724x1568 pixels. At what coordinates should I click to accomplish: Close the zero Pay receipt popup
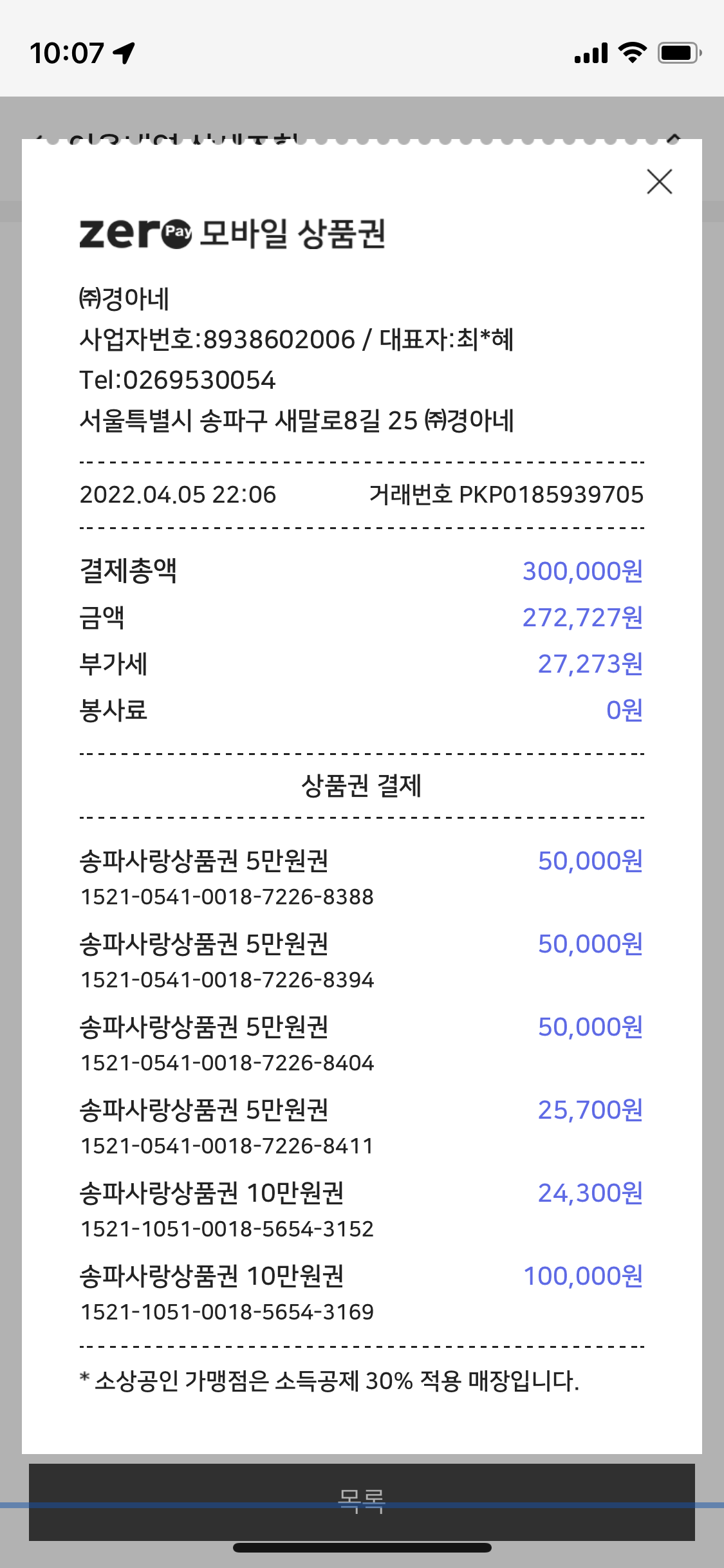coord(660,182)
